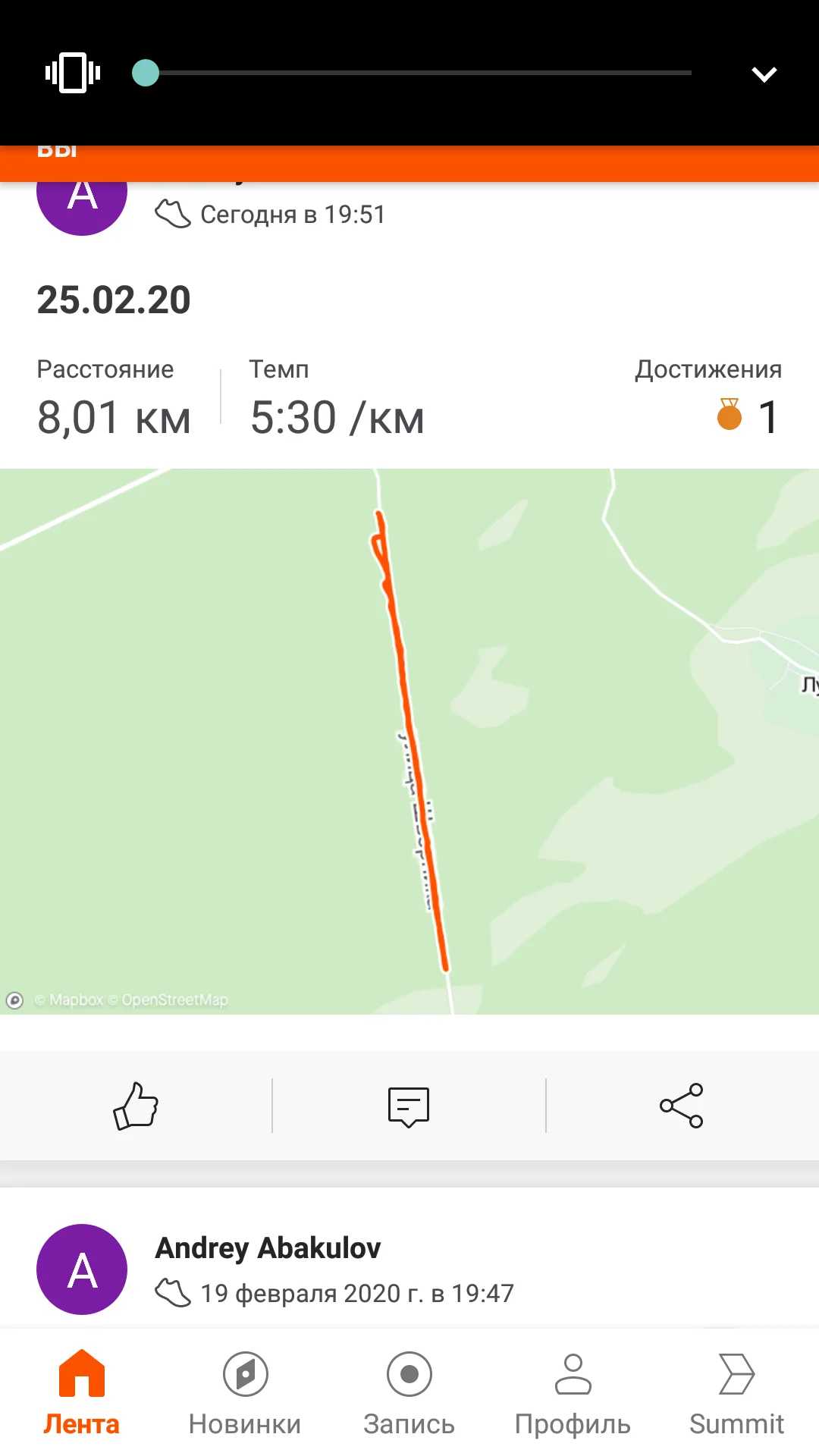The height and width of the screenshot is (1456, 819).
Task: Collapse the volume panel with the chevron
Action: pyautogui.click(x=764, y=74)
